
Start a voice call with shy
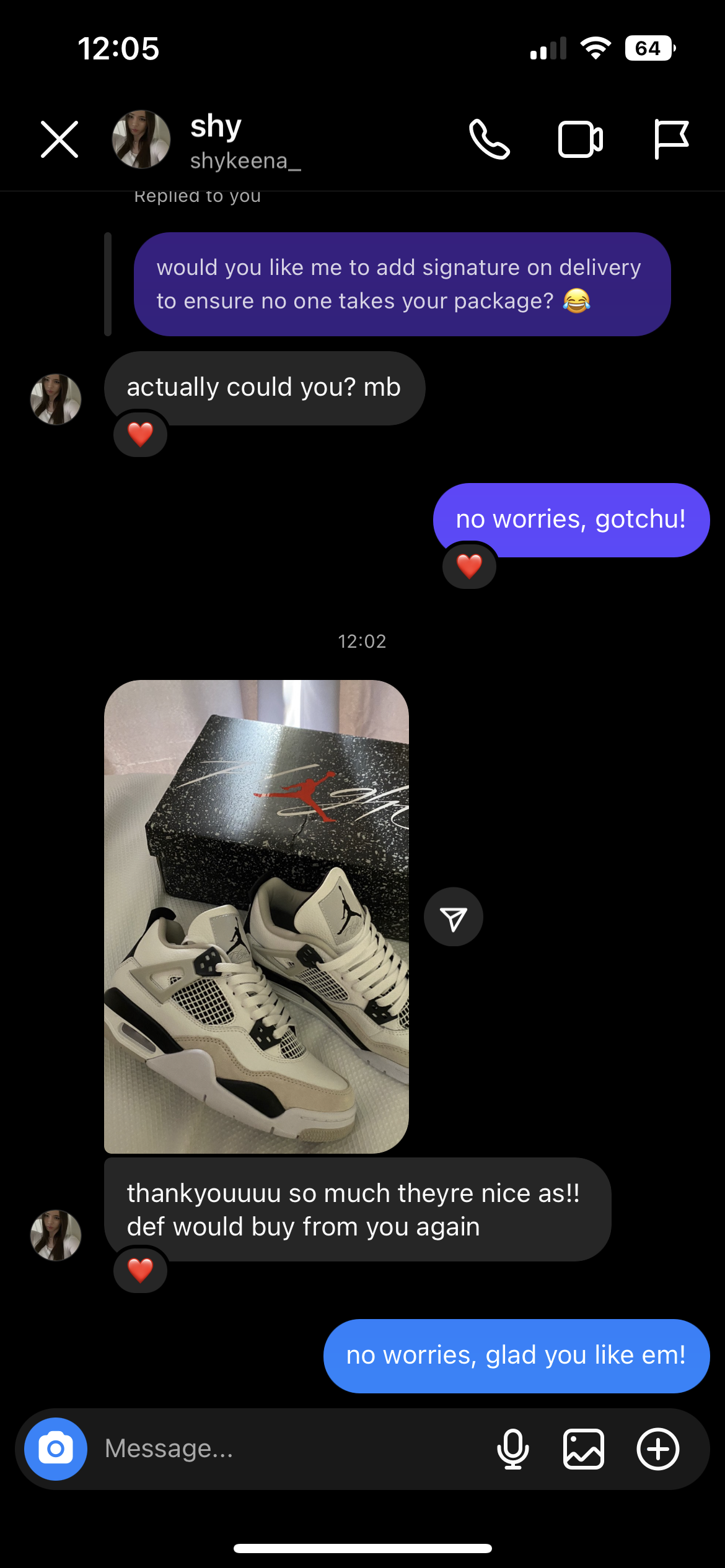click(x=490, y=139)
